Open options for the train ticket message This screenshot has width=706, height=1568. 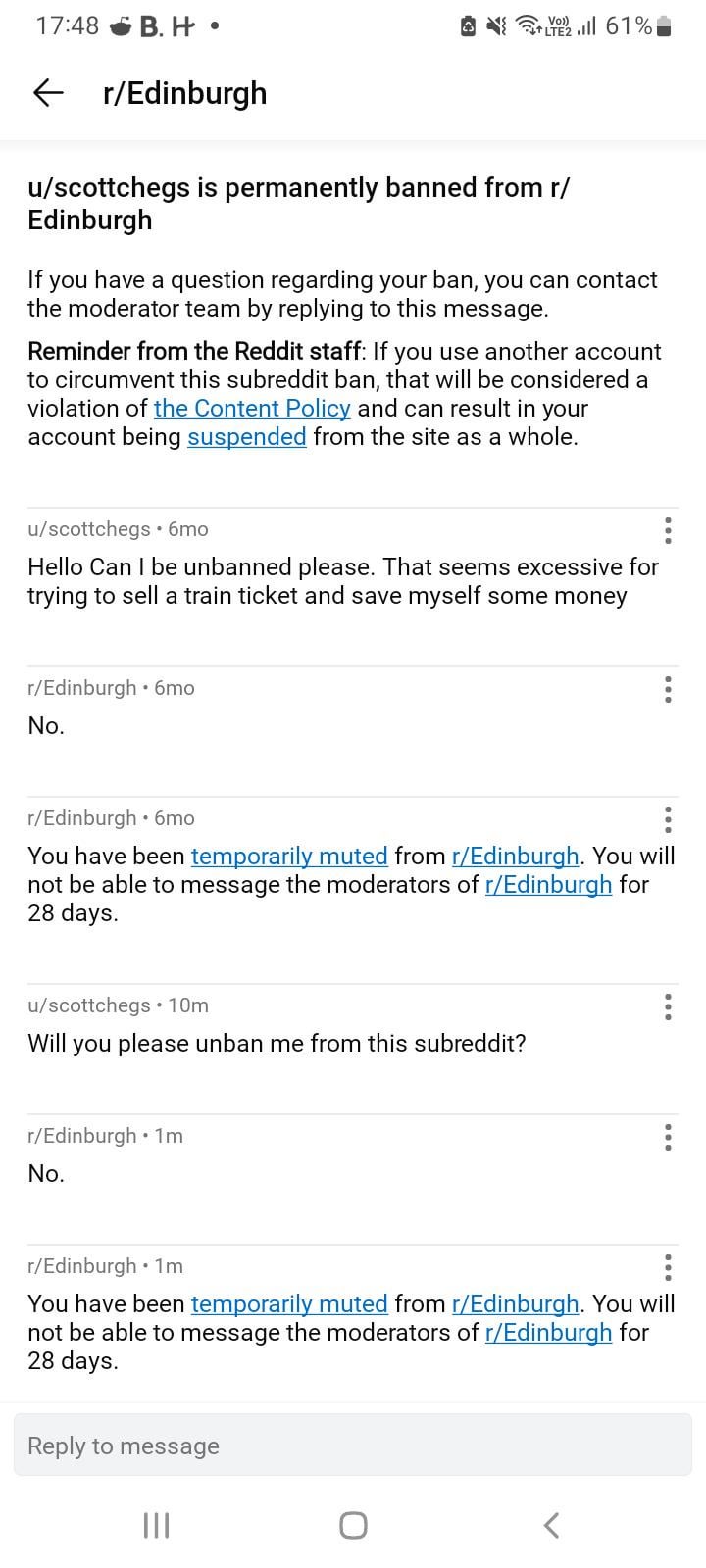click(x=668, y=530)
